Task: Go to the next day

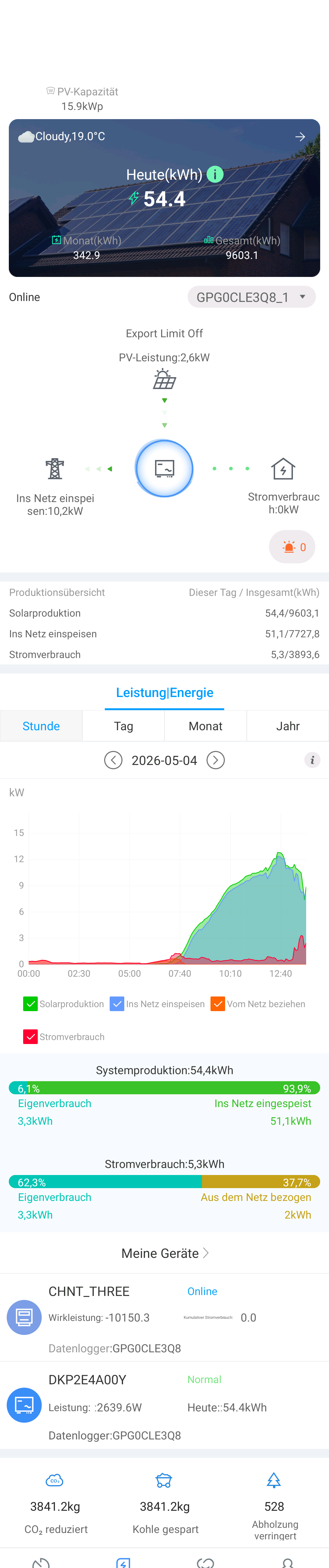Action: coord(215,760)
